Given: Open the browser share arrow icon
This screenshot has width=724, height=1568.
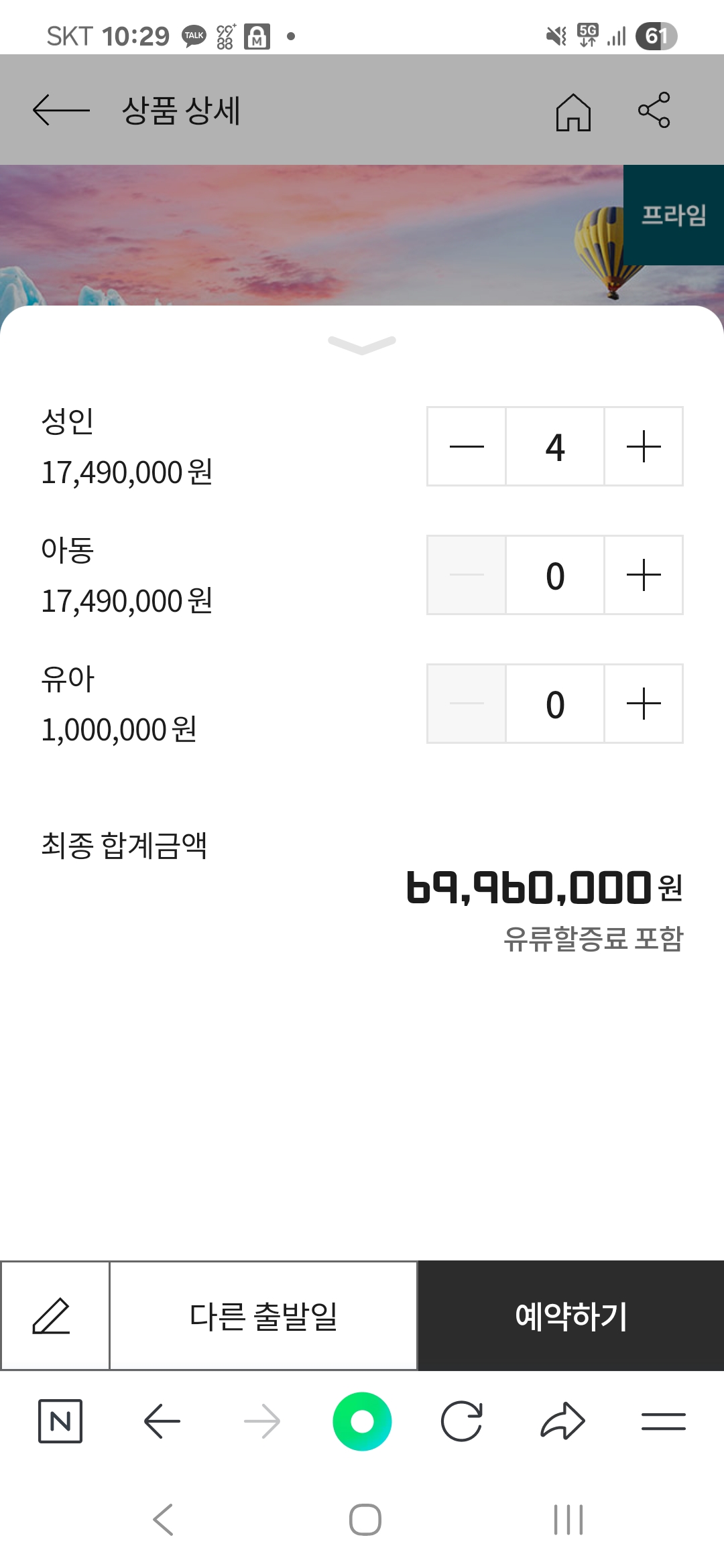Looking at the screenshot, I should [563, 1419].
